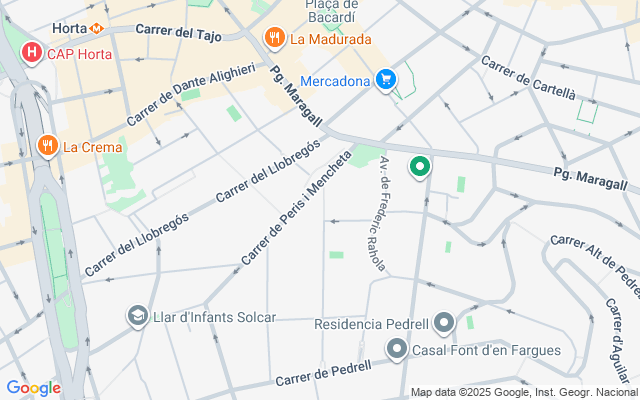
Task: Tap the Mercadona shopping cart marker
Action: click(x=387, y=79)
